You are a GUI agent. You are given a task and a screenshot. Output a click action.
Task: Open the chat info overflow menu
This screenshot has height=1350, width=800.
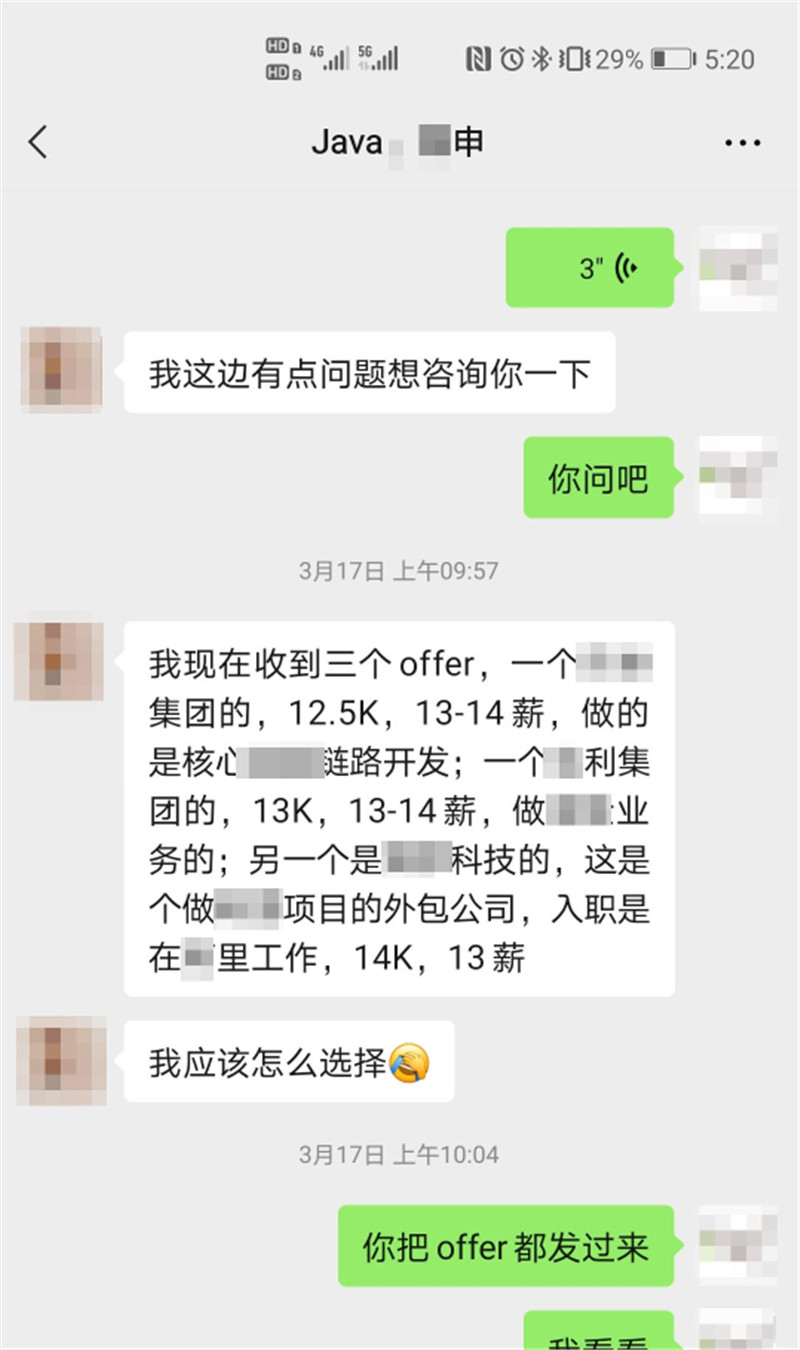(x=742, y=144)
